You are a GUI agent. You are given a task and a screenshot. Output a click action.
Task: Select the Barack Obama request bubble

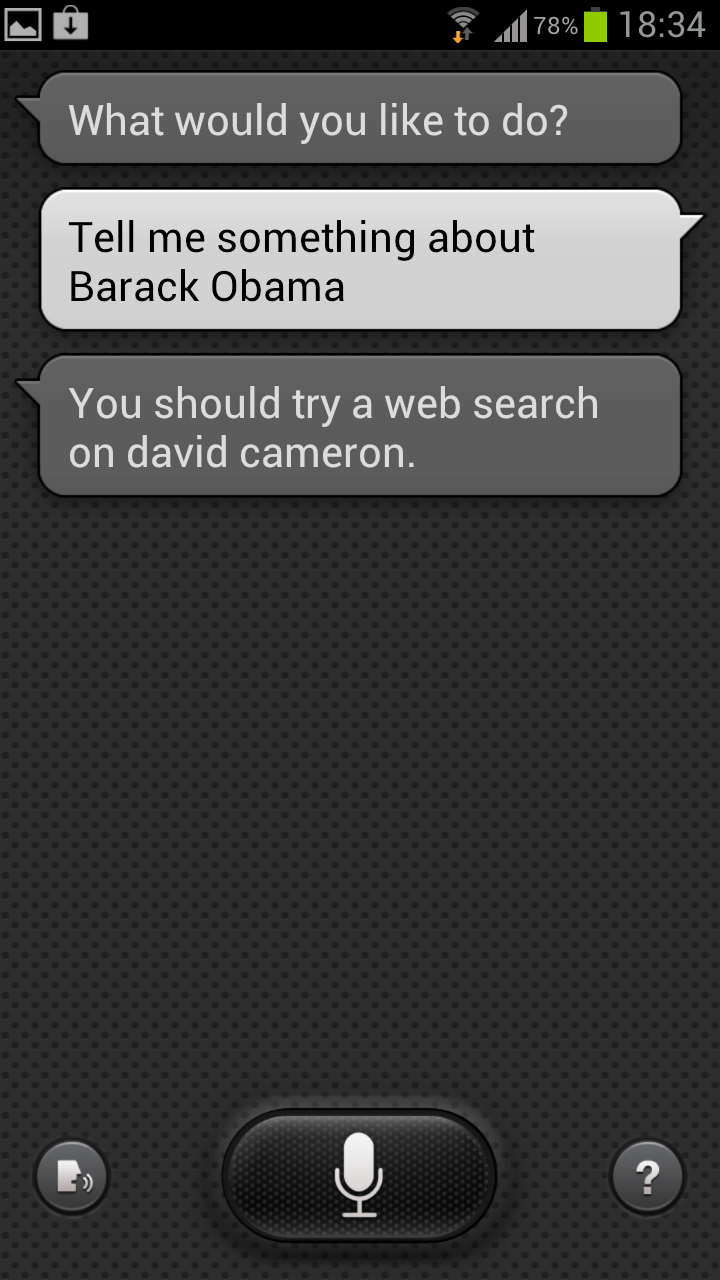[x=360, y=261]
